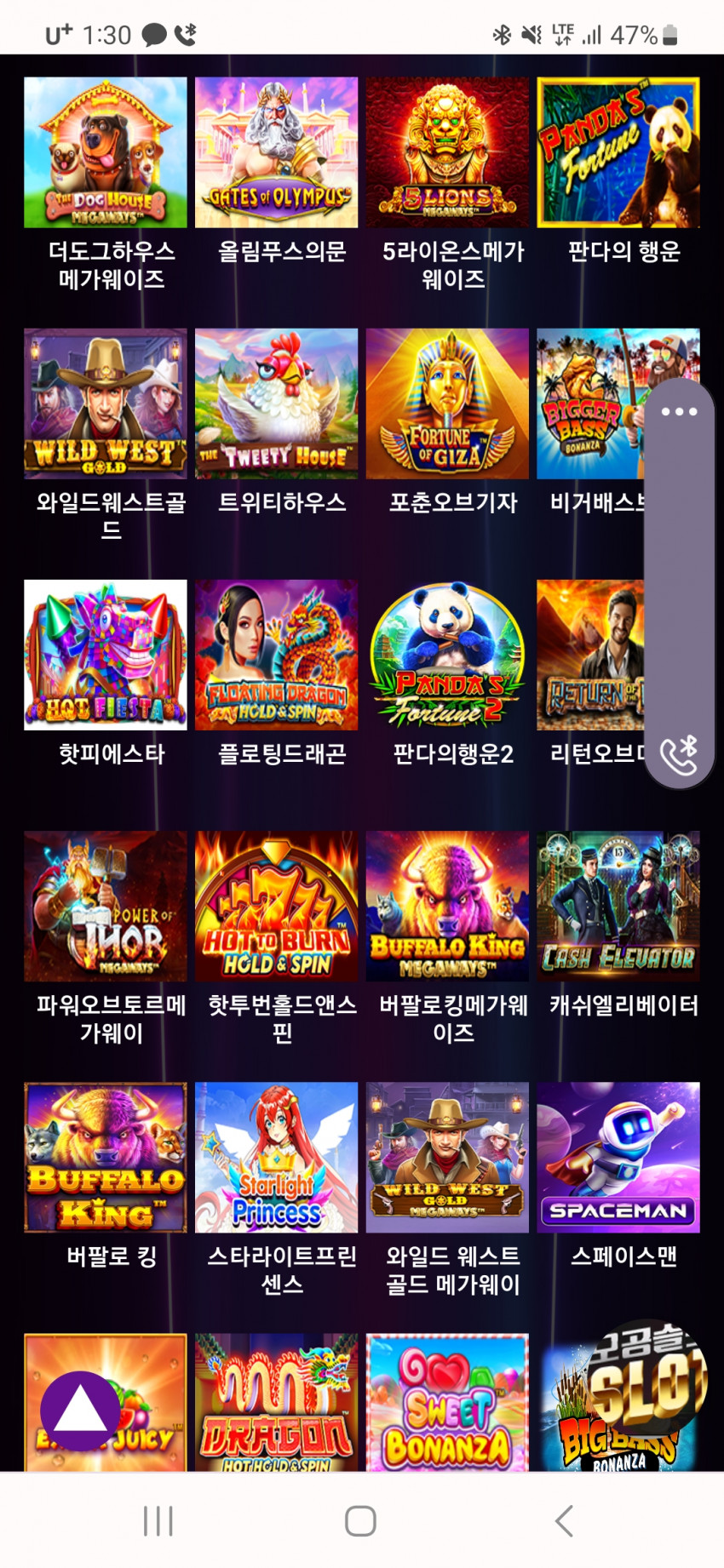
Task: Select the Spaceman game tile
Action: point(618,1157)
